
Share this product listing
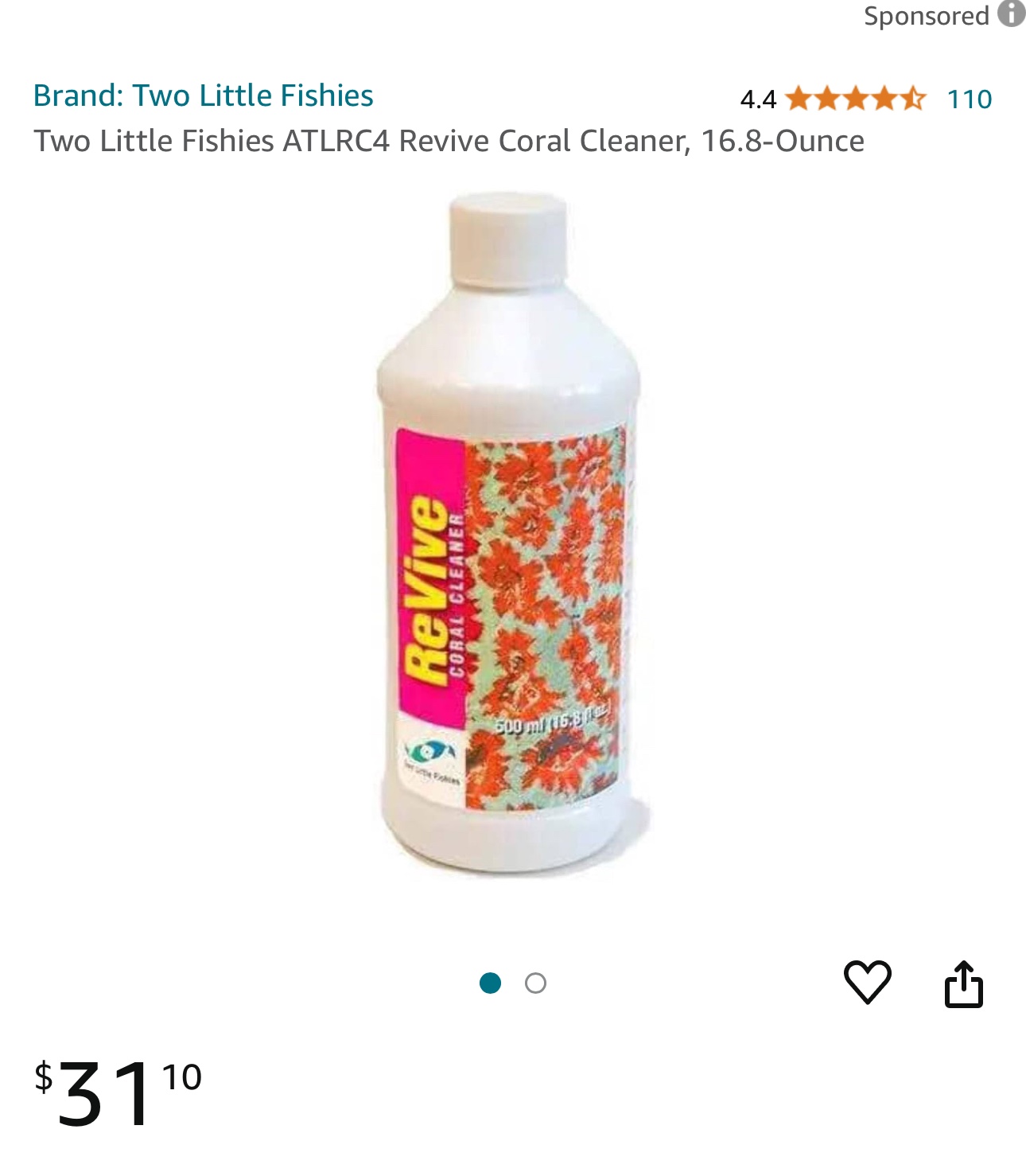pyautogui.click(x=964, y=984)
